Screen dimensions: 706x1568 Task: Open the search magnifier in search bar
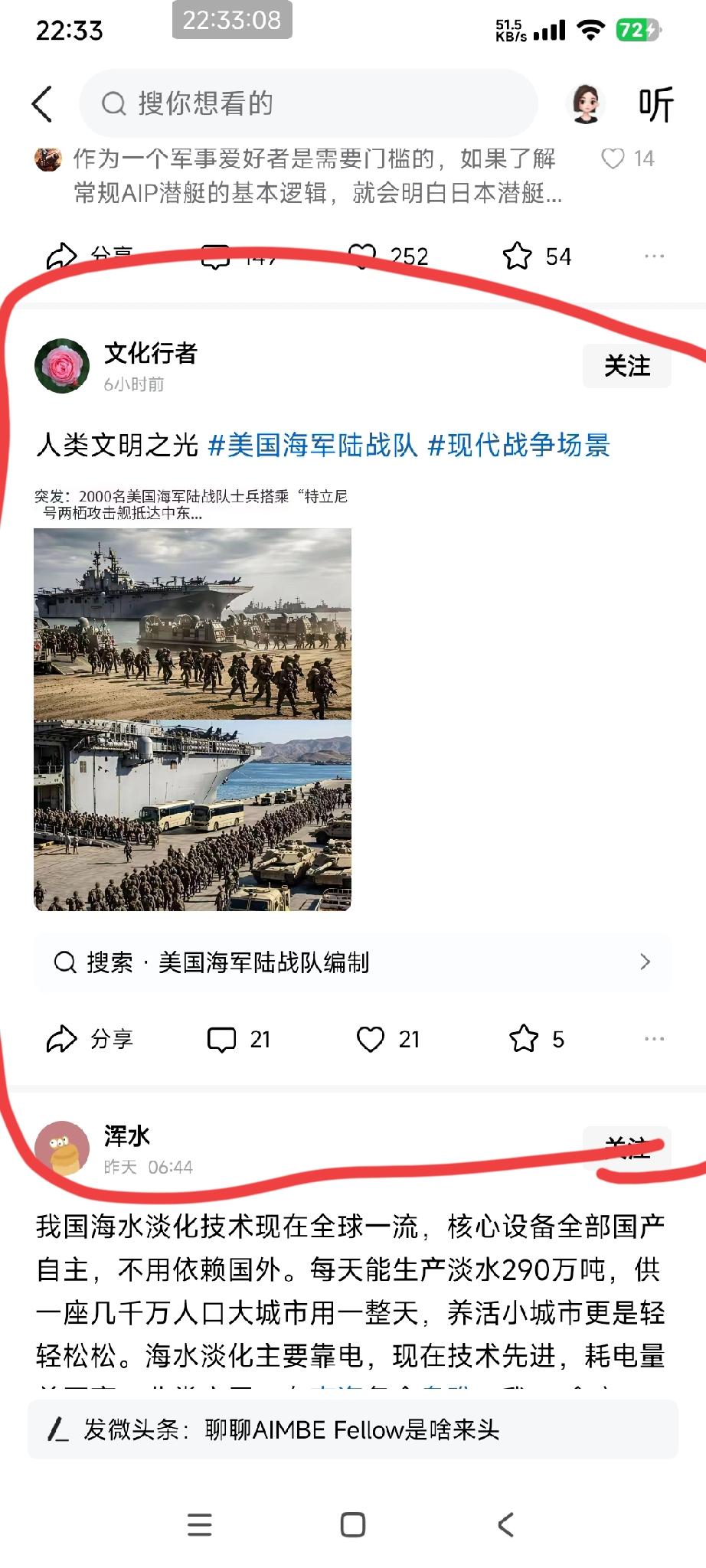114,102
